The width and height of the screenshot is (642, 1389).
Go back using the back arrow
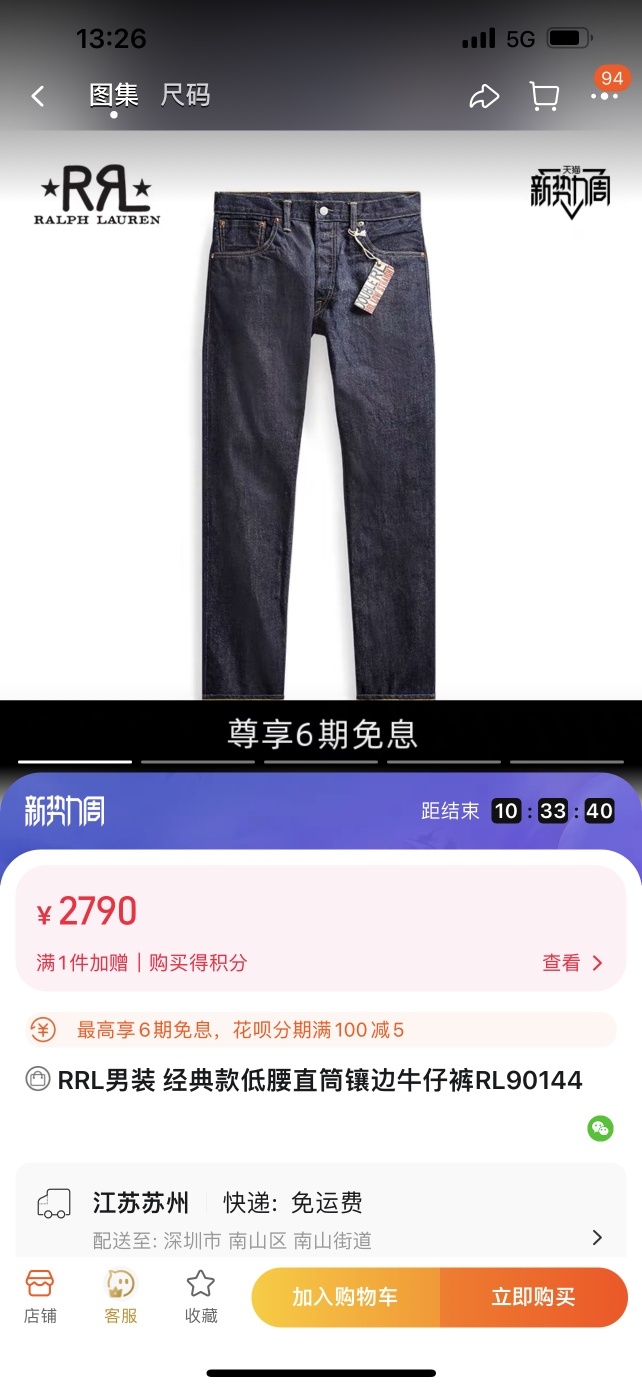pos(38,96)
